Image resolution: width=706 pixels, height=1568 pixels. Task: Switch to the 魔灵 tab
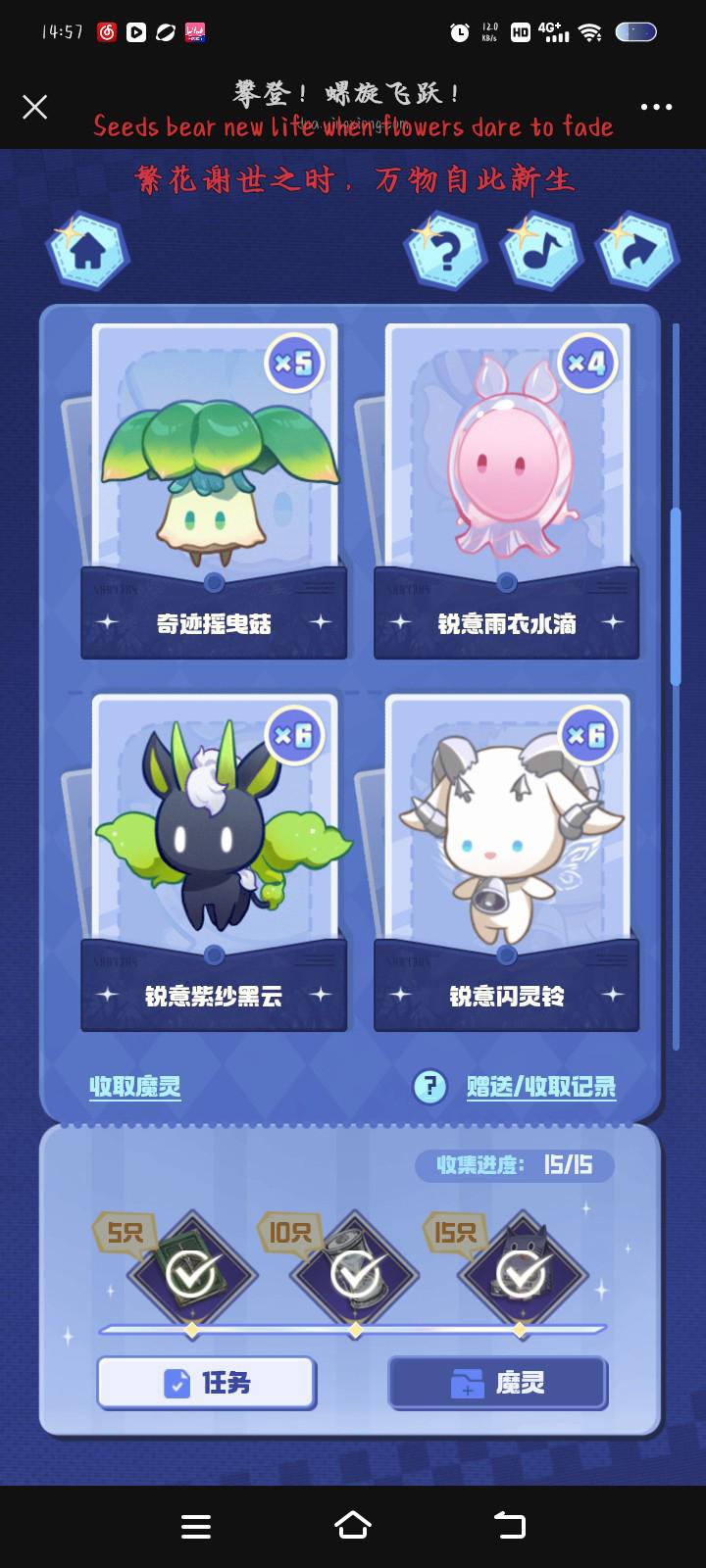tap(498, 1383)
